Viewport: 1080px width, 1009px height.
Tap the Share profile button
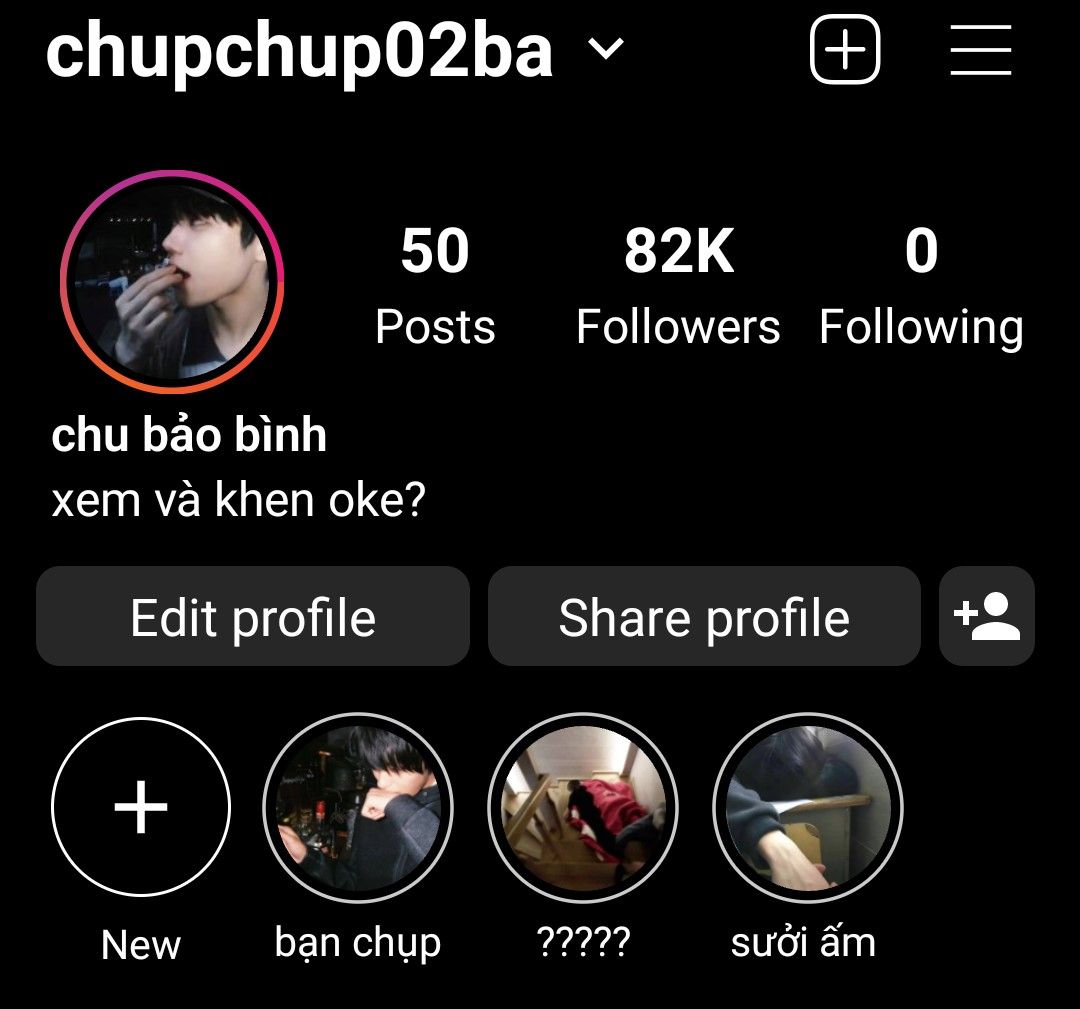click(704, 617)
